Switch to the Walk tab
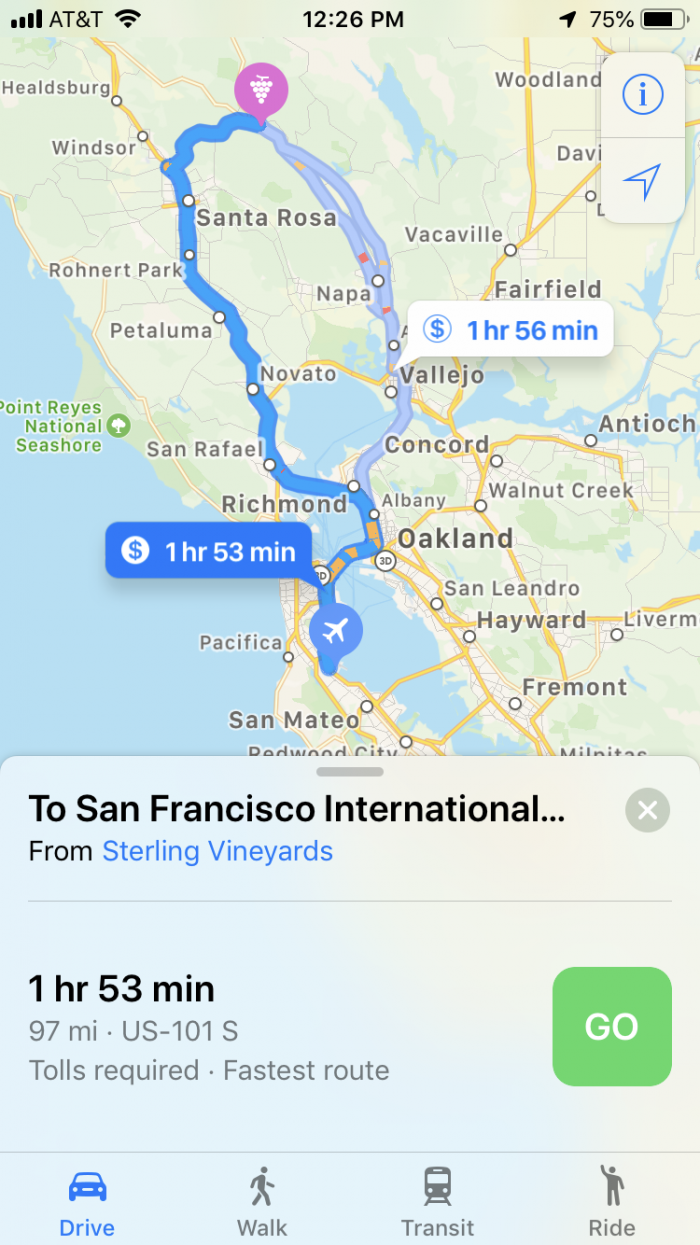Screen dimensions: 700x1245 [x=262, y=1201]
